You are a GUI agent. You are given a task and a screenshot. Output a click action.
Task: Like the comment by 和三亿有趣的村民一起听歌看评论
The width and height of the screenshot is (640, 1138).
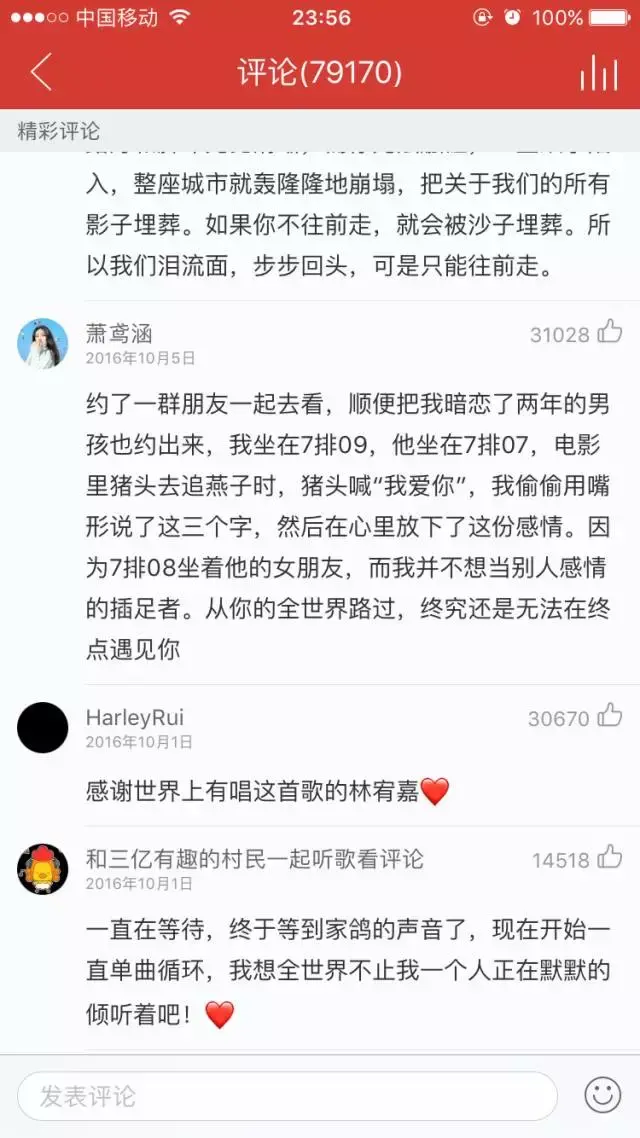[610, 856]
